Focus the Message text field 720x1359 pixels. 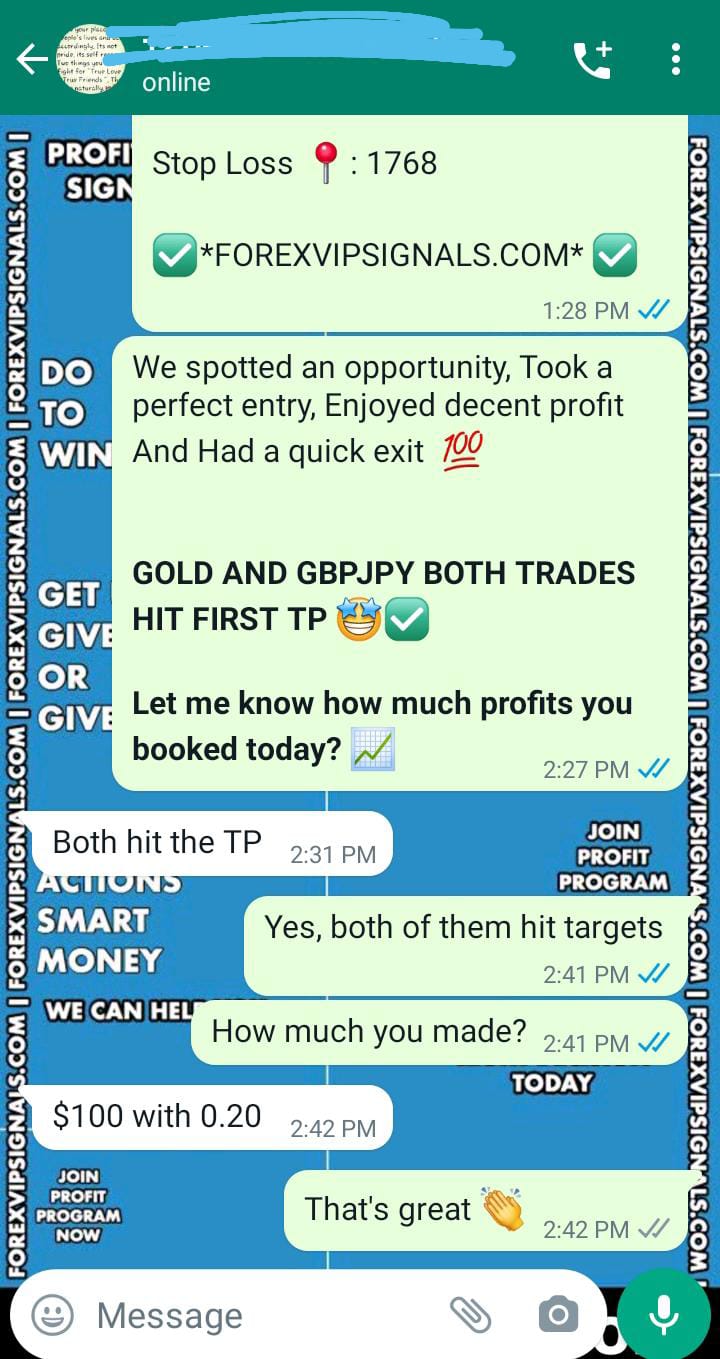(x=260, y=1315)
